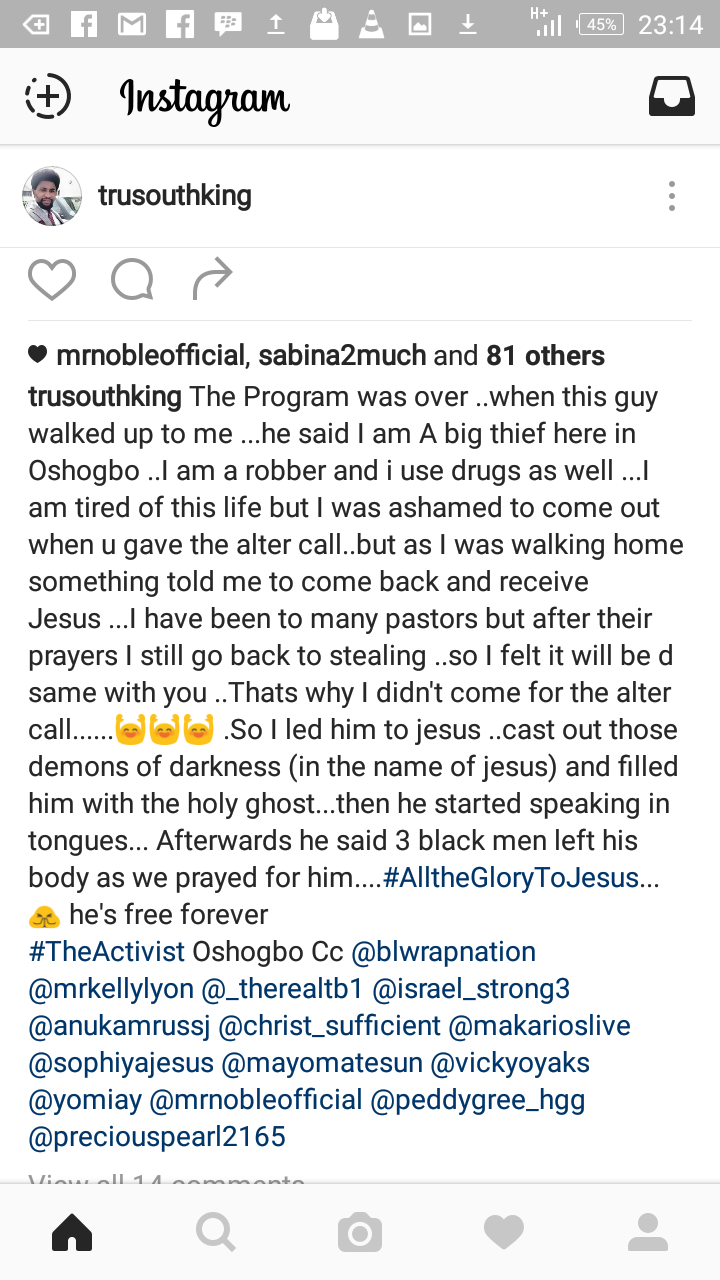Open the Profile tab
This screenshot has height=1280, width=720.
pyautogui.click(x=648, y=1232)
